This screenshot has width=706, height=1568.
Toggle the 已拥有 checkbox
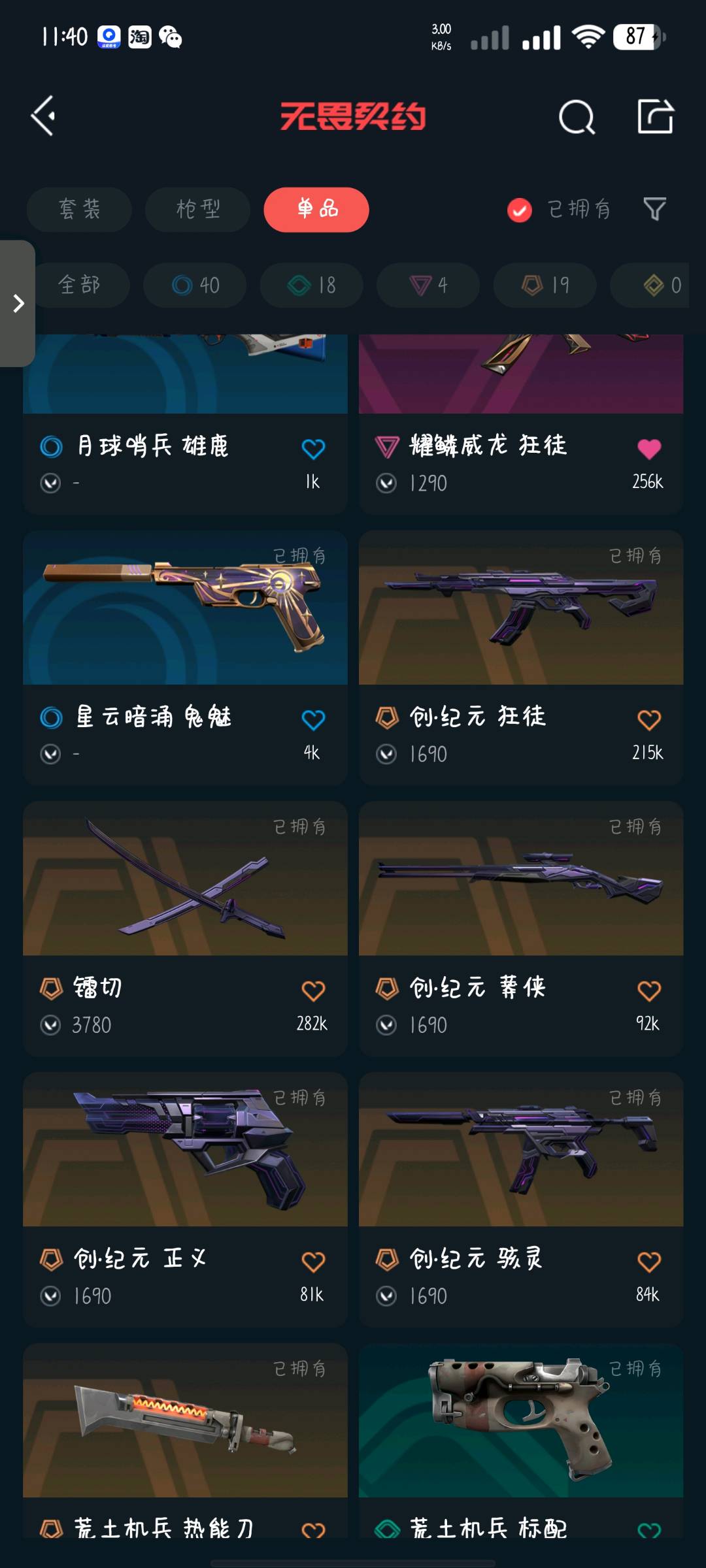(520, 210)
